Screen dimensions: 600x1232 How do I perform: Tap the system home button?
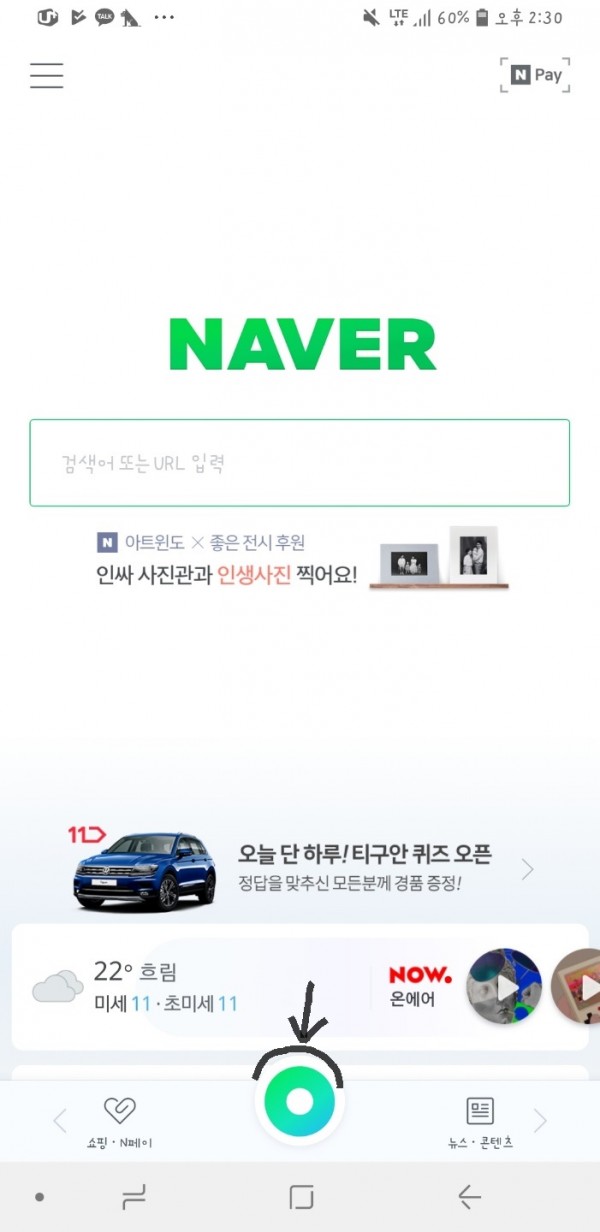point(301,1196)
